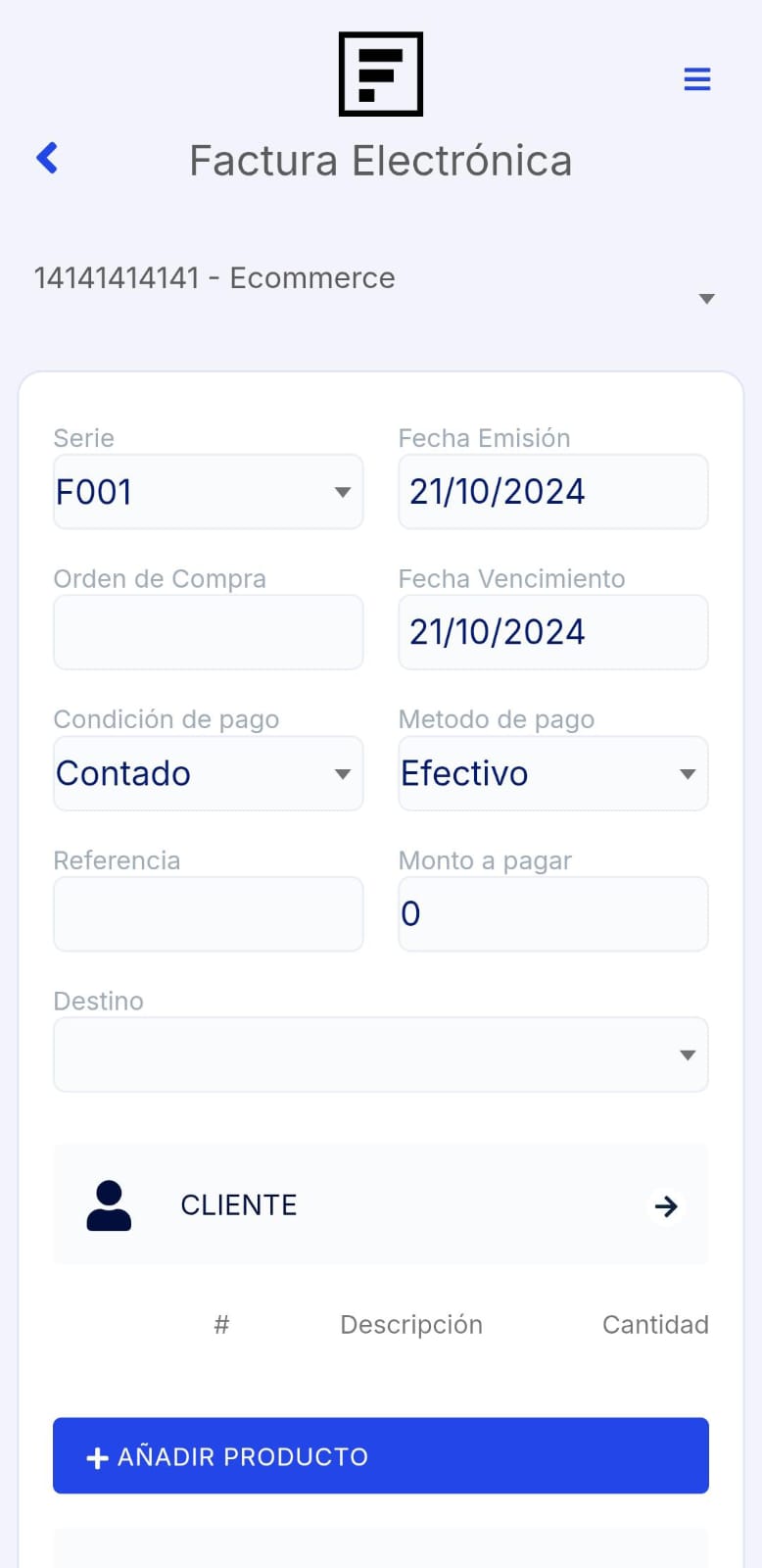This screenshot has height=1568, width=762.
Task: Select the Orden de Compra input
Action: [x=208, y=632]
